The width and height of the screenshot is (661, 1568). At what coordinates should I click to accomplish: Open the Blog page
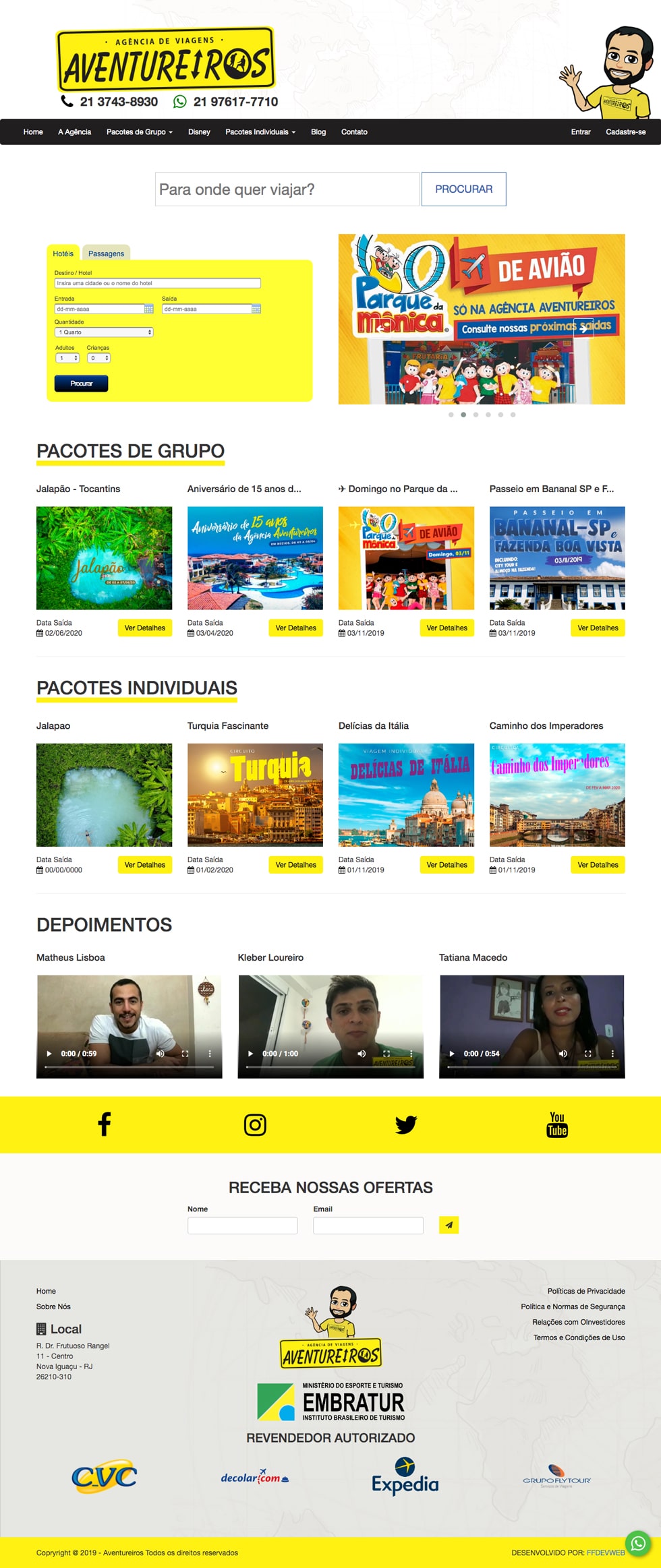click(318, 132)
